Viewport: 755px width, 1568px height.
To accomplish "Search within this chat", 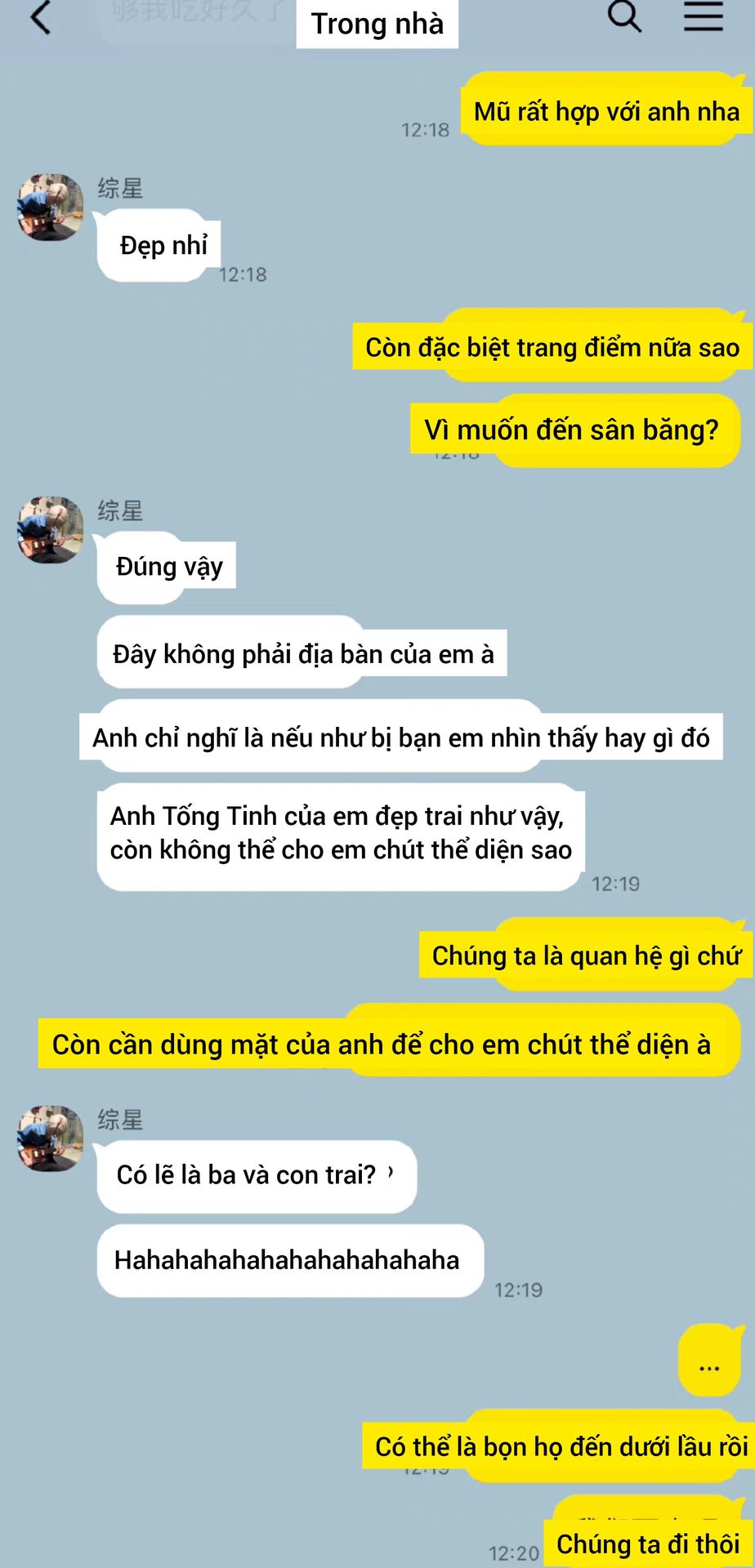I will pos(624,16).
